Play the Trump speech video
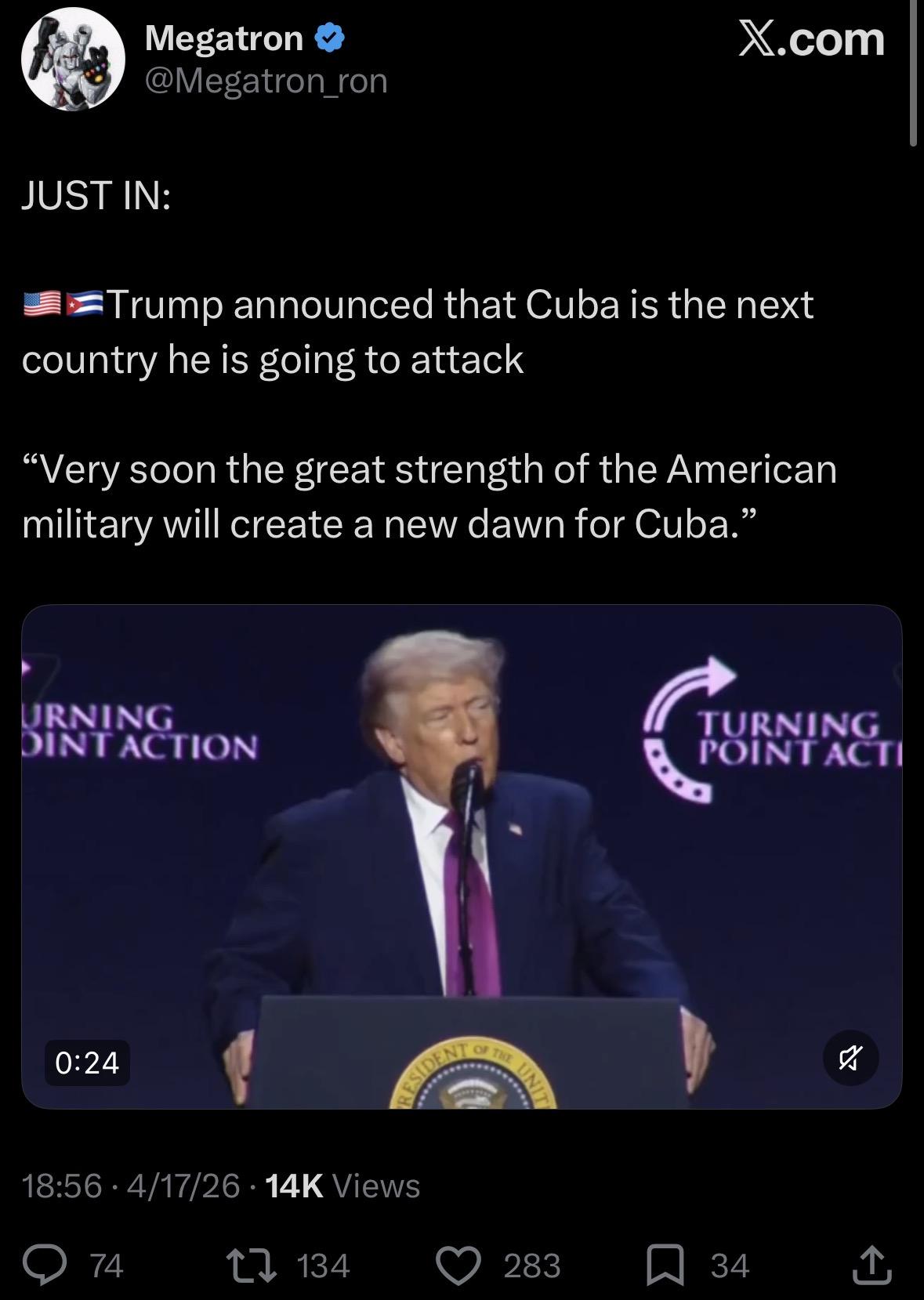The height and width of the screenshot is (1300, 924). pyautogui.click(x=462, y=856)
